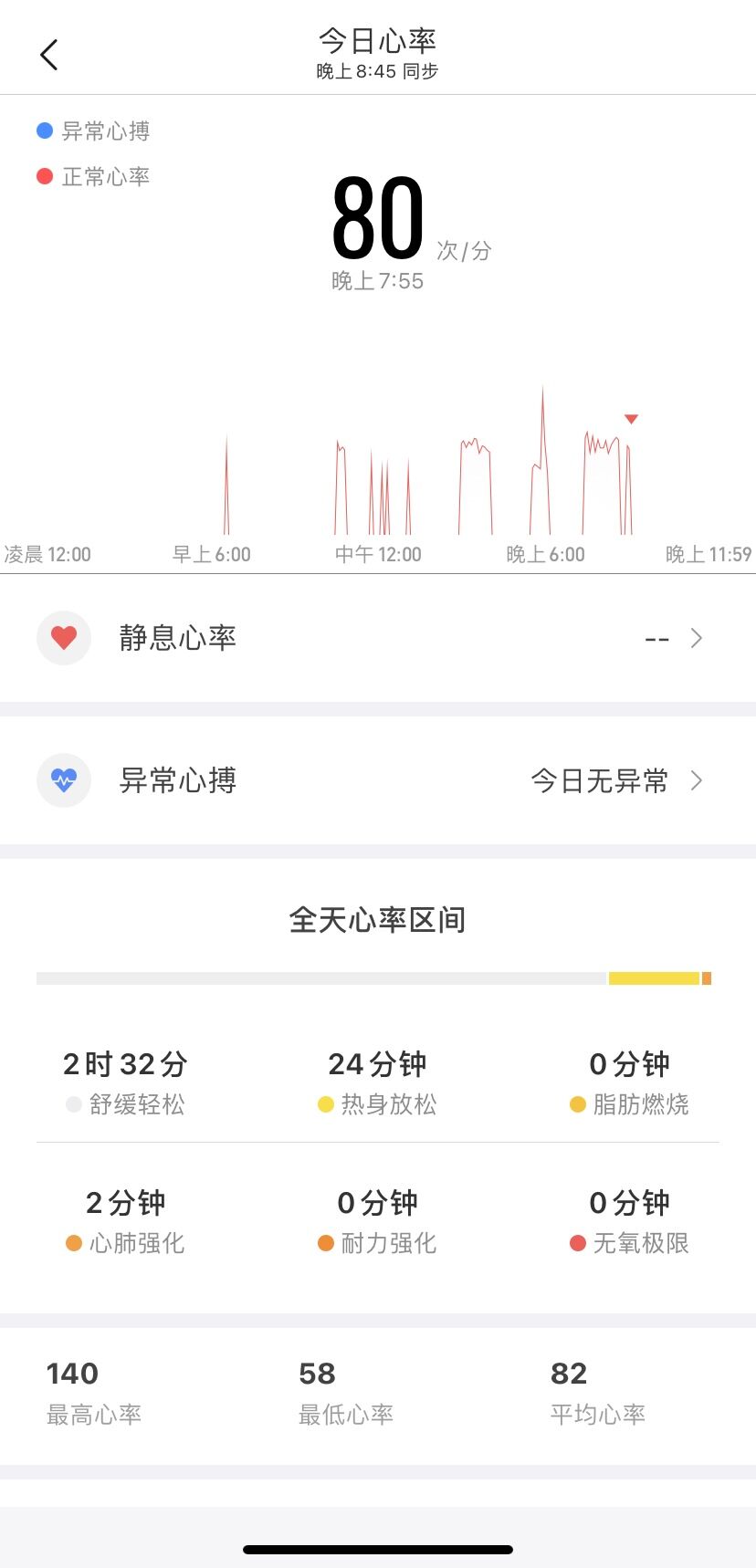This screenshot has width=756, height=1568.
Task: Expand the 静息心率 details via its chevron
Action: 697,638
